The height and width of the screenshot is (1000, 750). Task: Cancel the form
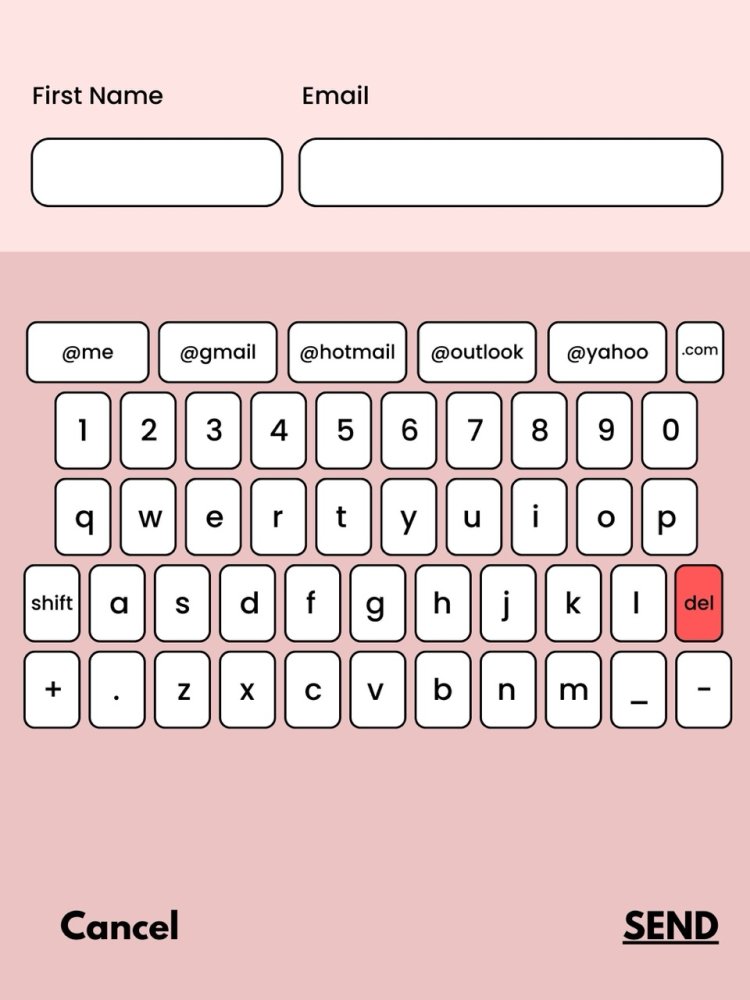119,926
